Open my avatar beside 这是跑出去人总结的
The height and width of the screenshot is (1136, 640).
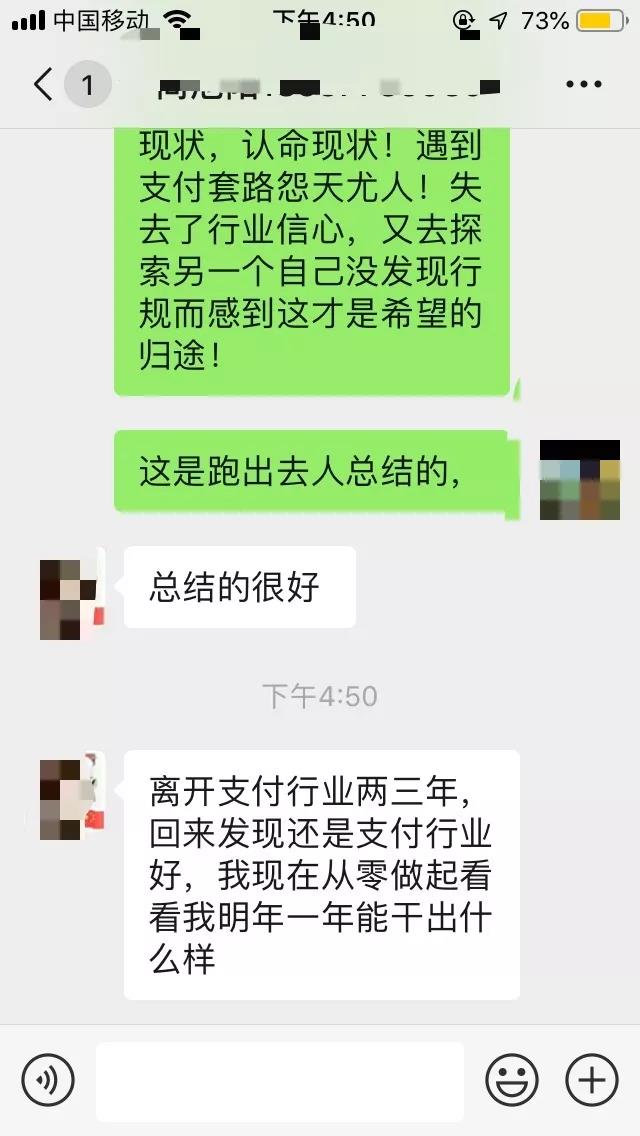coord(580,480)
